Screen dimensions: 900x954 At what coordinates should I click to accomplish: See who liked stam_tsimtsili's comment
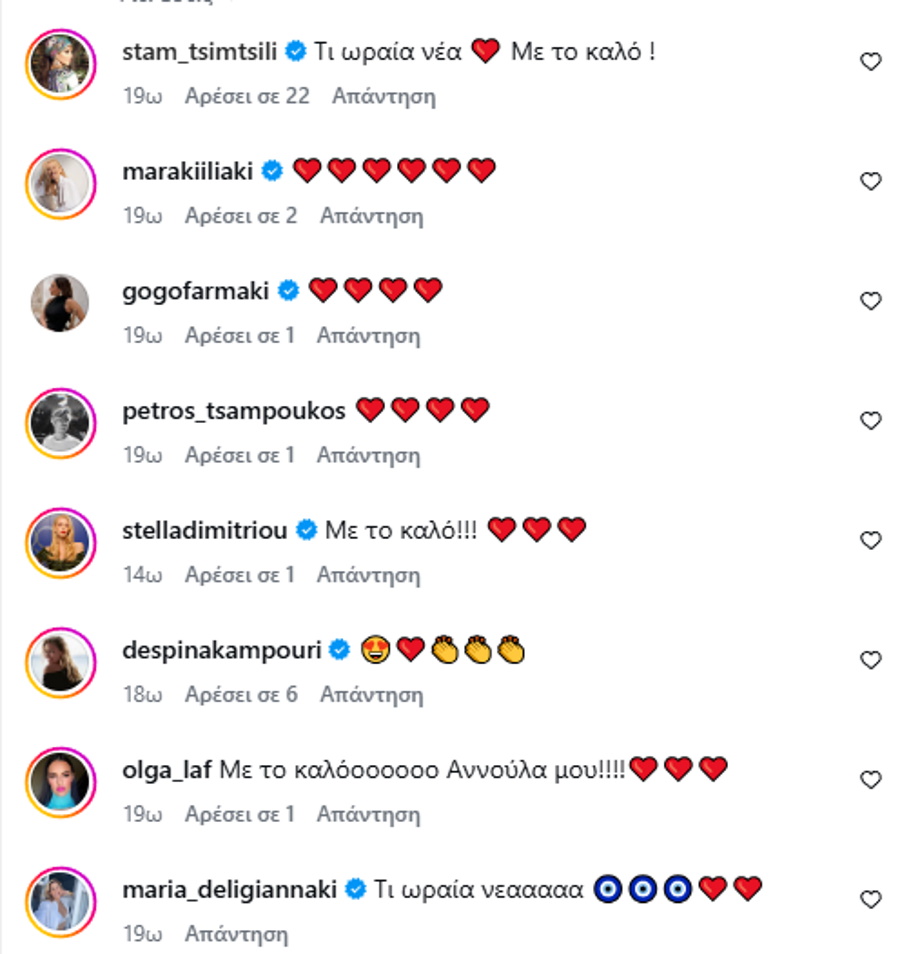point(247,96)
